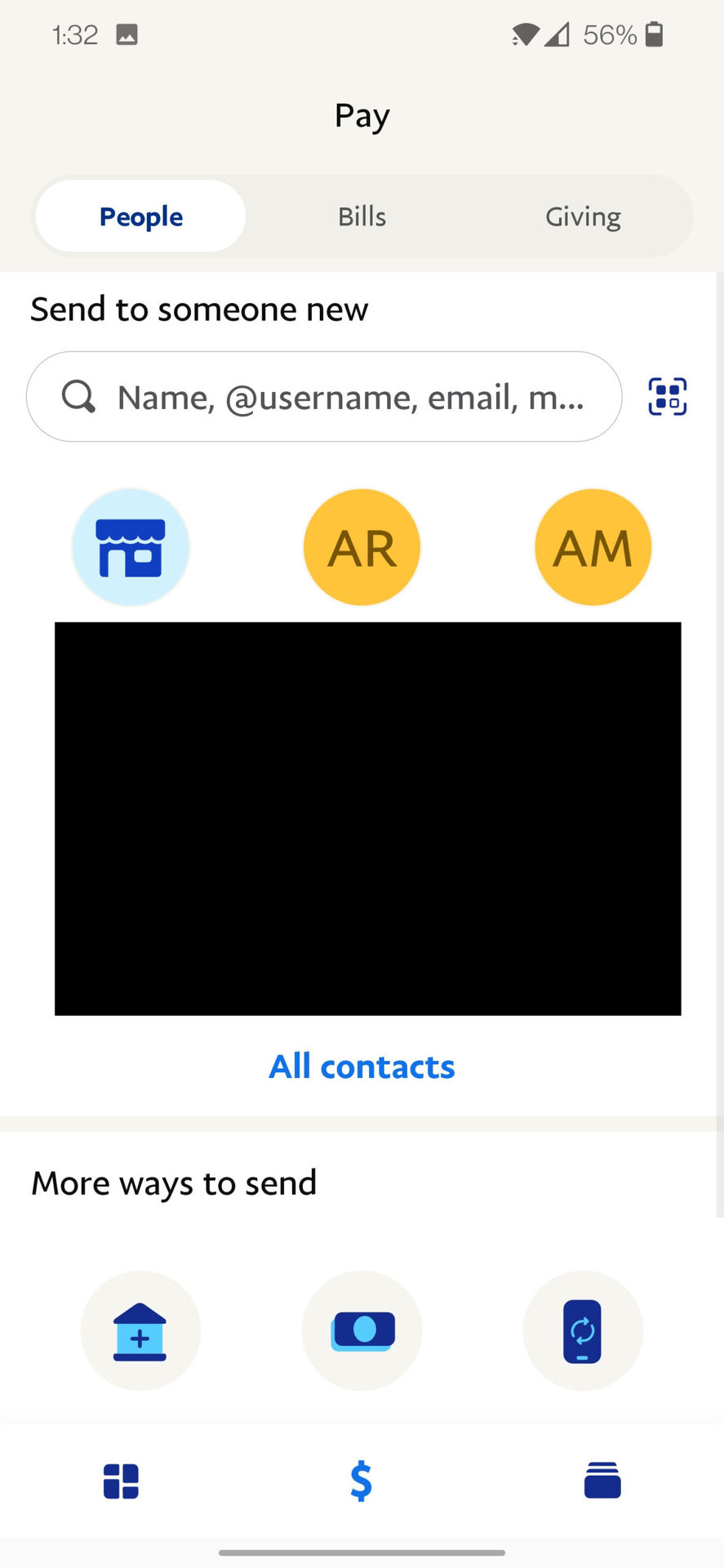Viewport: 724px width, 1568px height.
Task: Open the dollar sign payments tab
Action: pos(362,1481)
